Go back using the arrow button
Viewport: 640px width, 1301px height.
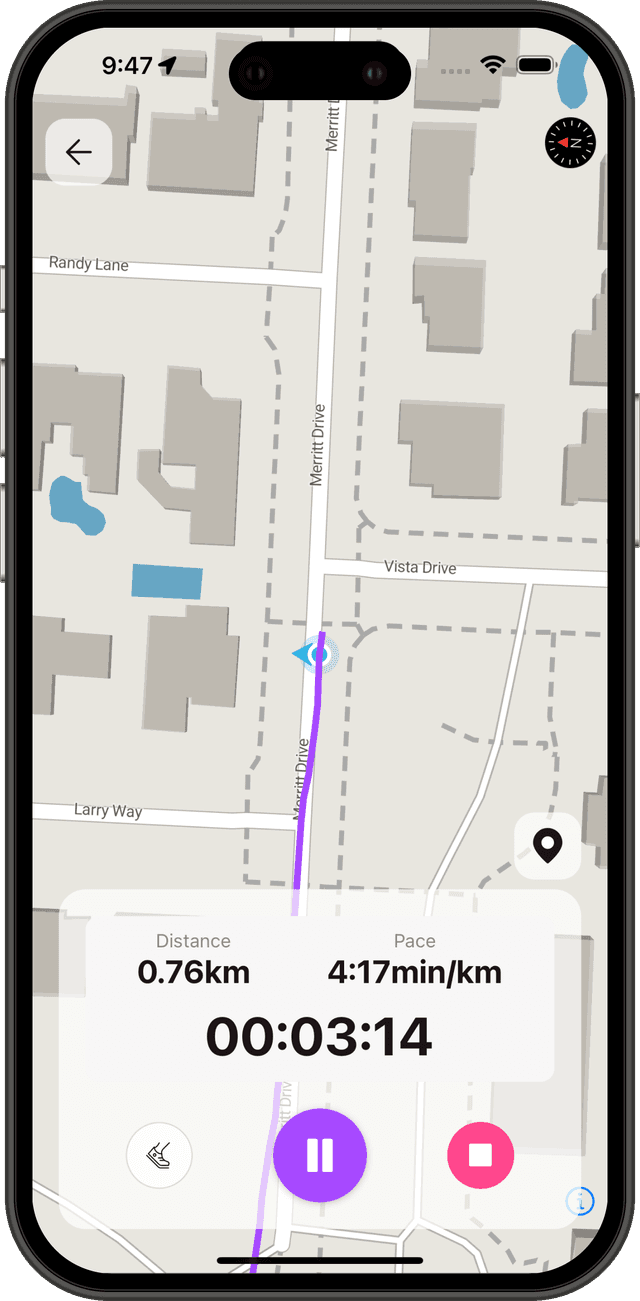click(x=78, y=152)
